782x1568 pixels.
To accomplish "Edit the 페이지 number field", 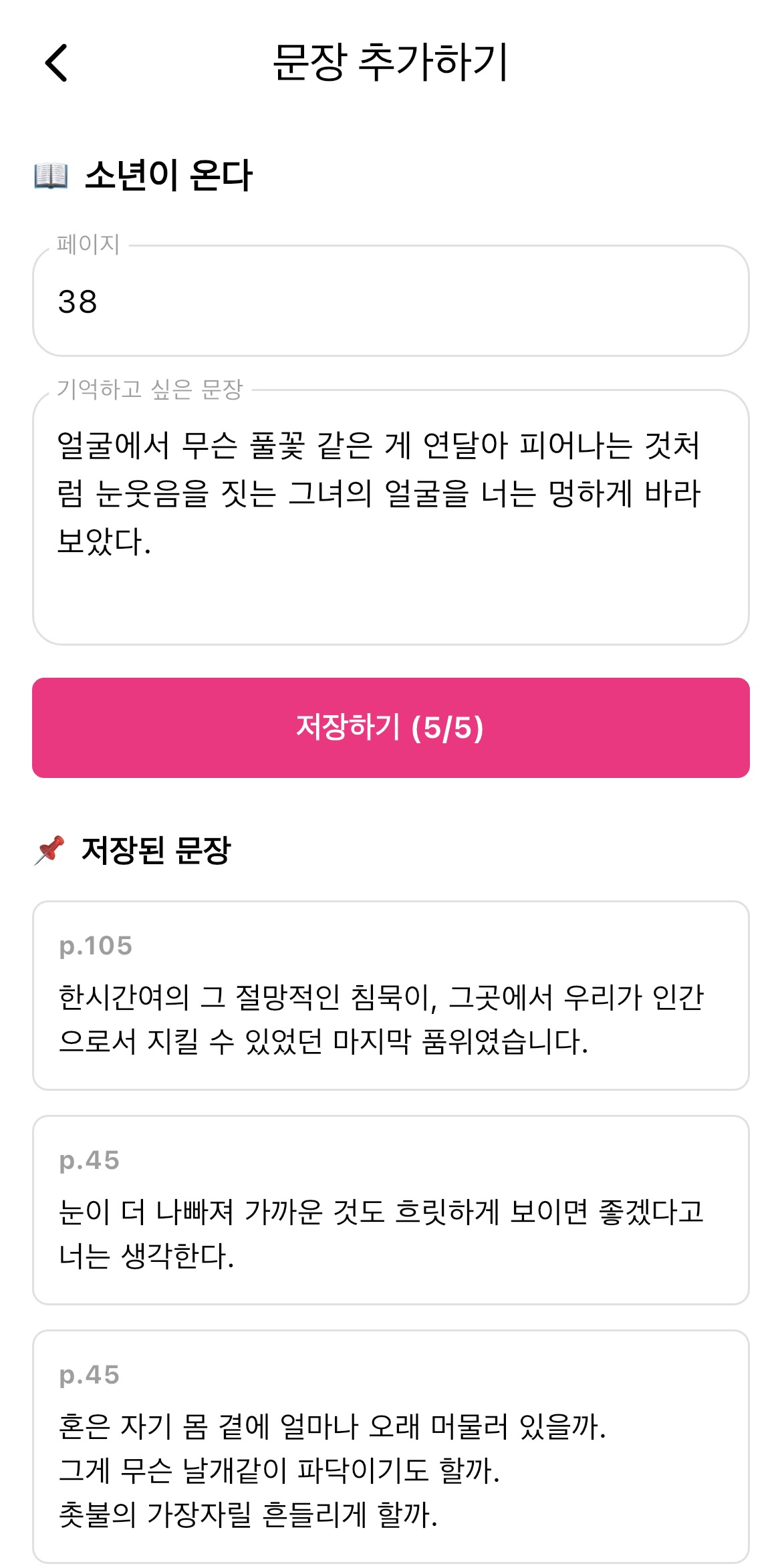I will pyautogui.click(x=390, y=301).
